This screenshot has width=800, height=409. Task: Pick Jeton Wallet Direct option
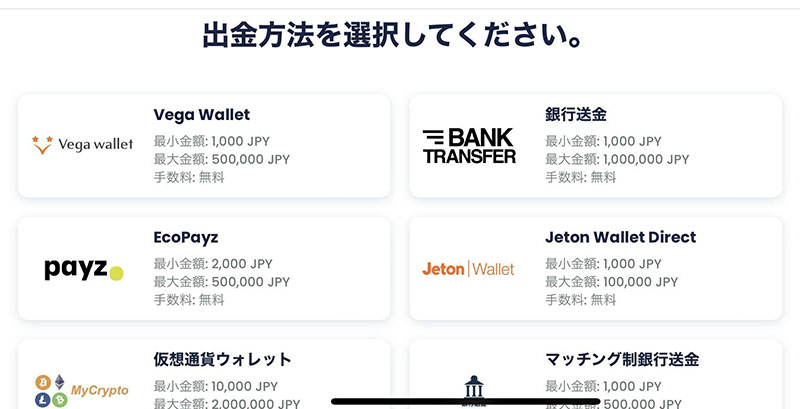pos(595,268)
